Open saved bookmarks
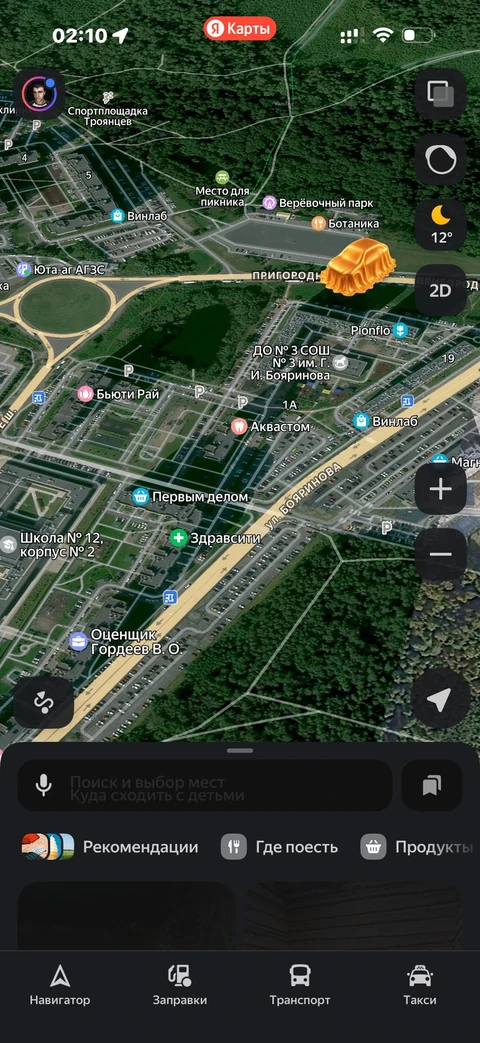Viewport: 480px width, 1043px height. tap(432, 786)
